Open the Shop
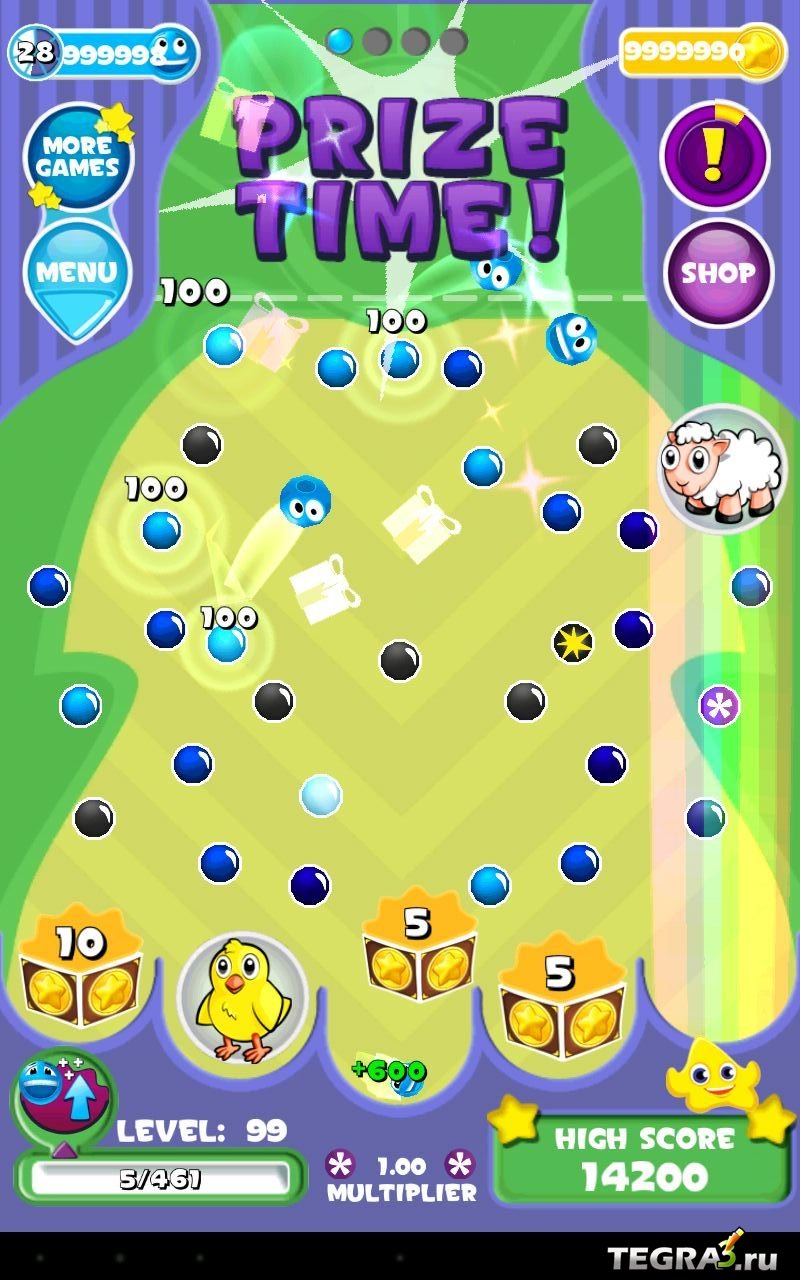This screenshot has width=800, height=1280. point(718,272)
